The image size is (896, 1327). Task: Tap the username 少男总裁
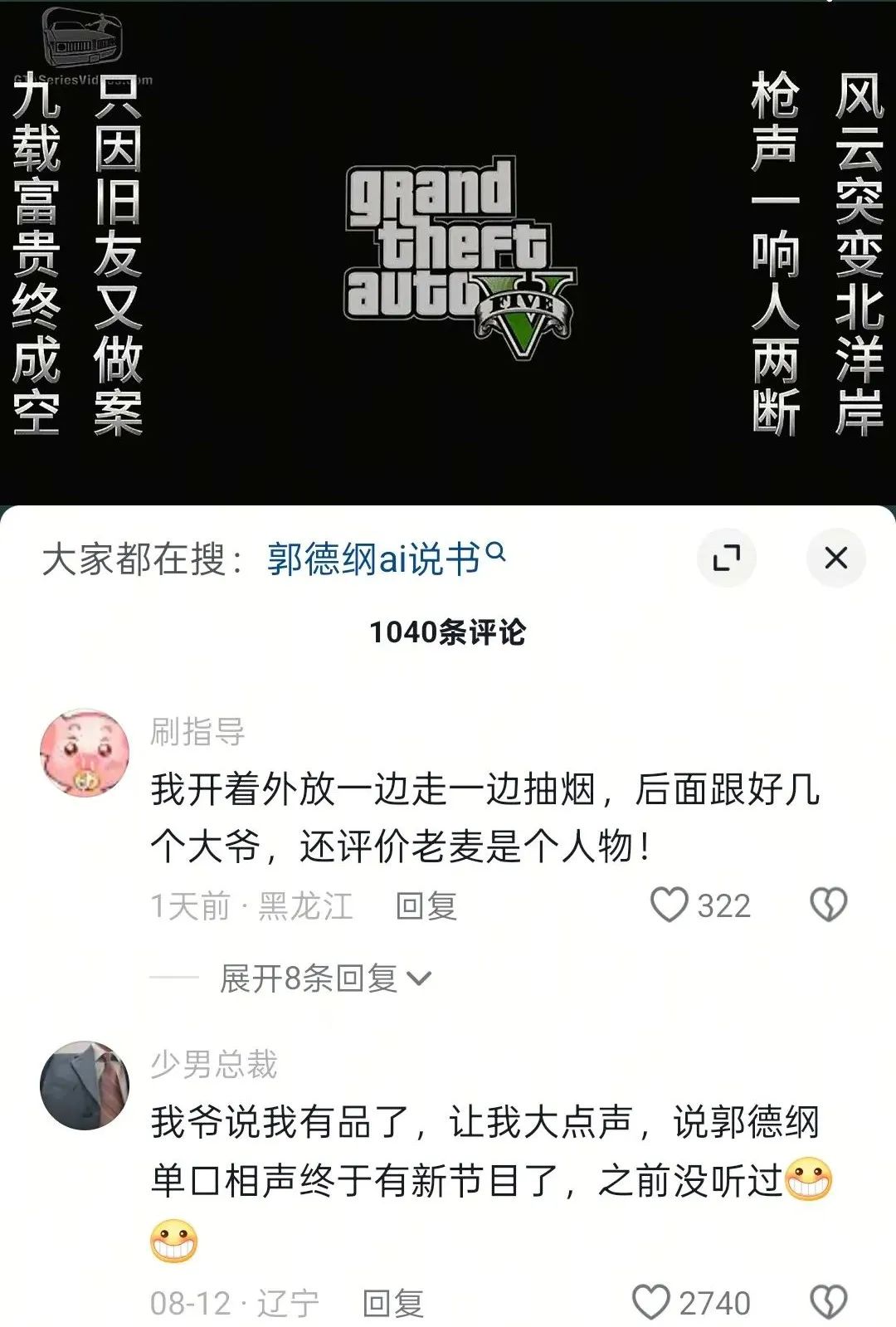click(x=213, y=1064)
